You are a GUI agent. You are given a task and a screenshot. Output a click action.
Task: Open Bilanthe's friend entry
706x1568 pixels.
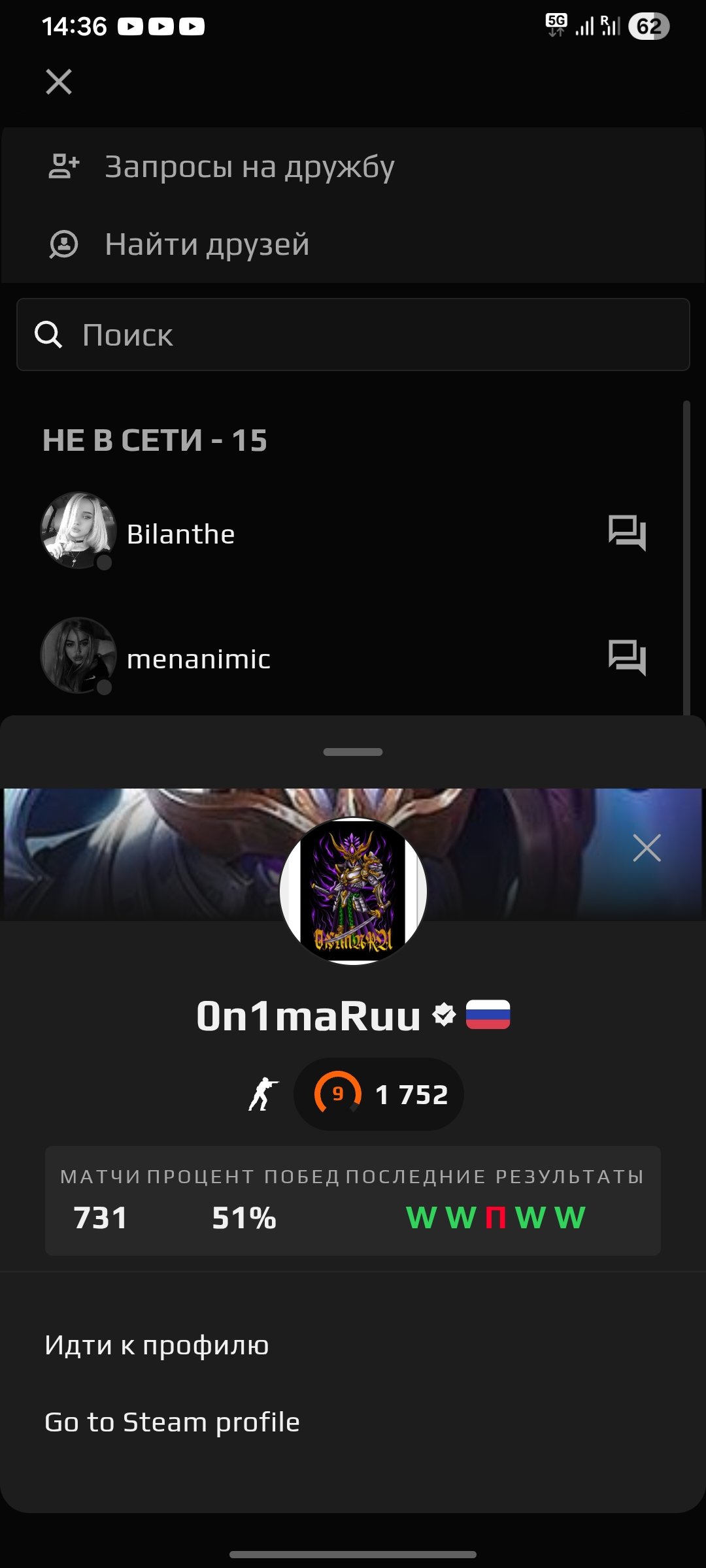pos(181,532)
